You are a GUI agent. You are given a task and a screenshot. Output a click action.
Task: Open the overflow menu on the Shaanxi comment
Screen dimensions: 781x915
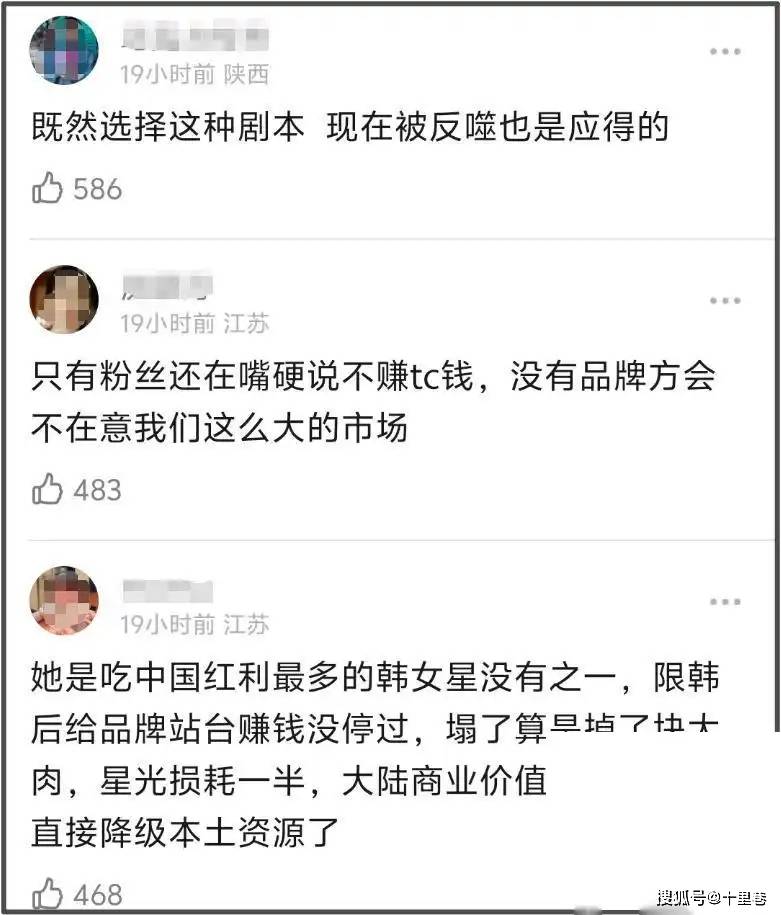725,52
